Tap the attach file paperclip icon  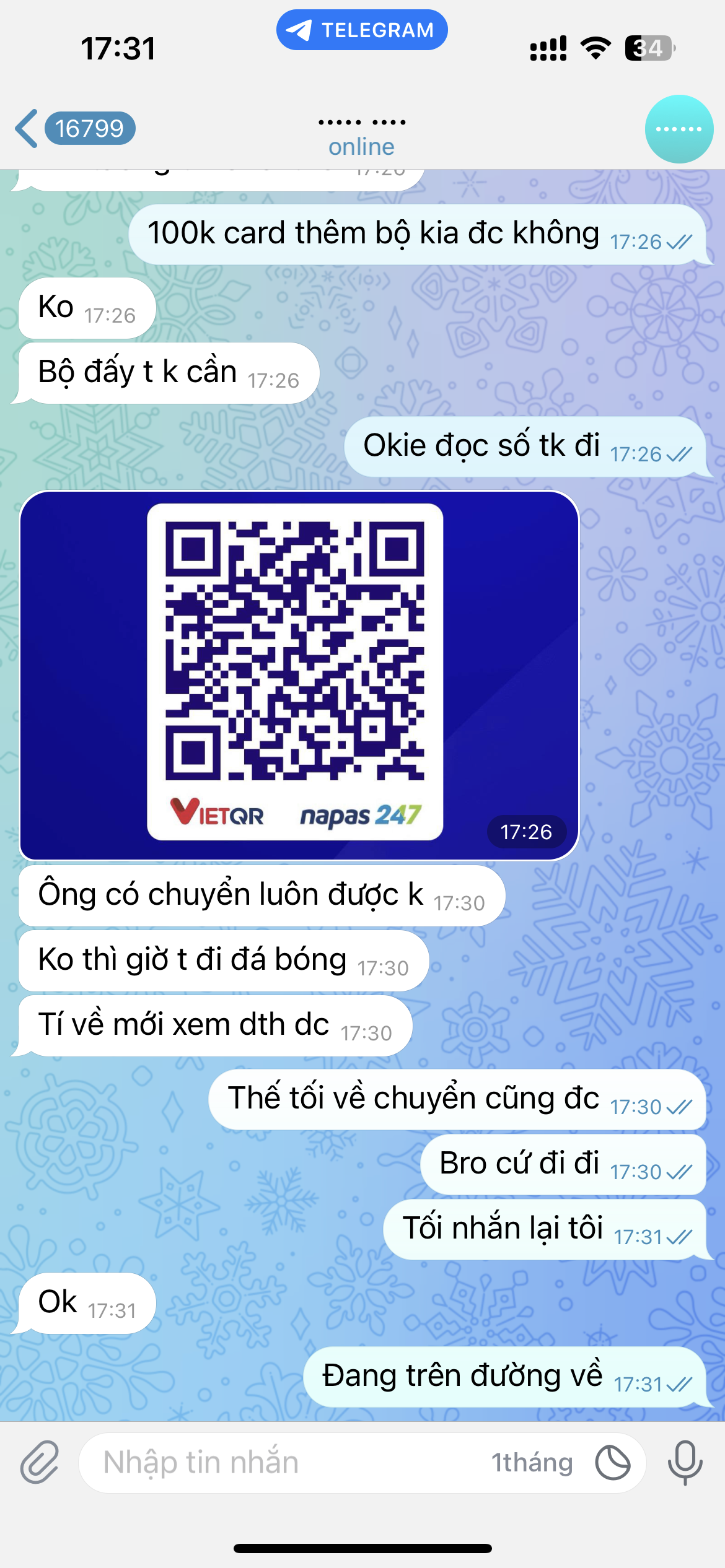39,1462
